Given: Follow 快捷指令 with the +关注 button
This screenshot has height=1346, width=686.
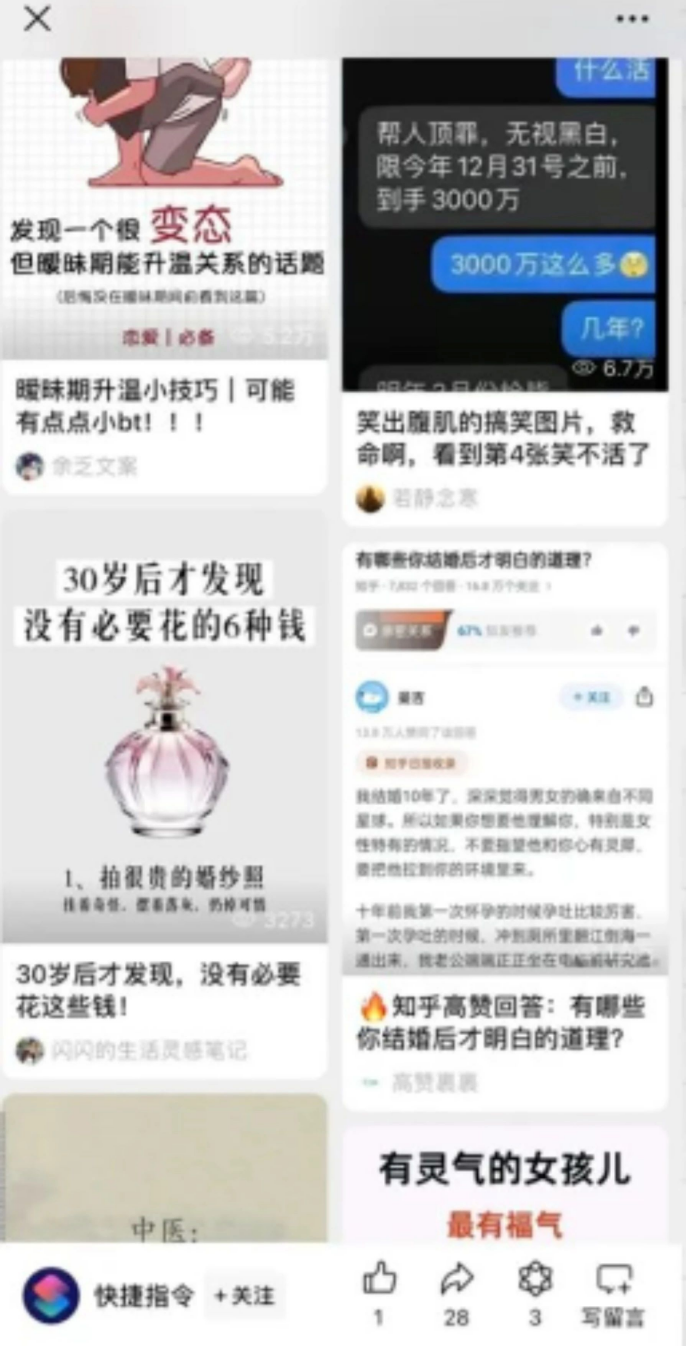Looking at the screenshot, I should (x=244, y=1295).
